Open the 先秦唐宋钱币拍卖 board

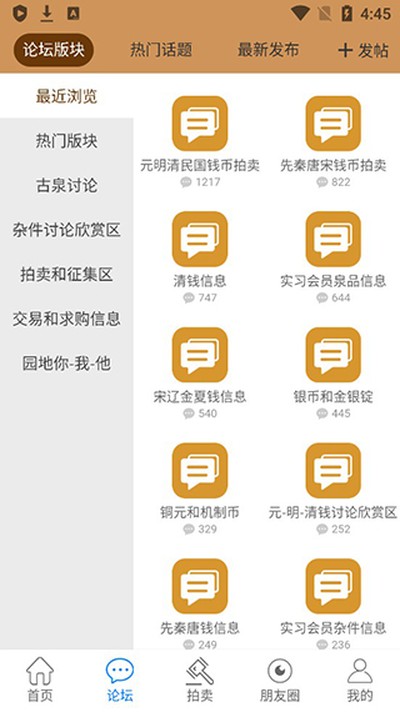tap(333, 141)
